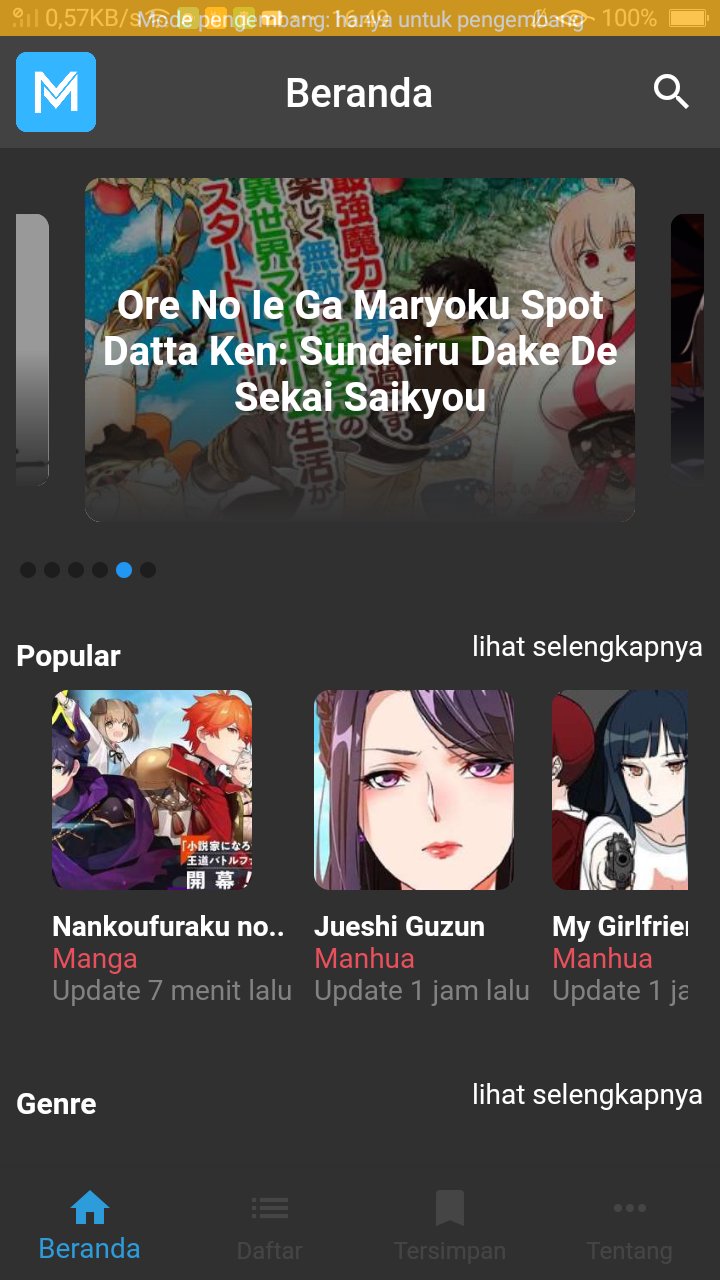
Task: Select the Beranda home icon
Action: (90, 1207)
